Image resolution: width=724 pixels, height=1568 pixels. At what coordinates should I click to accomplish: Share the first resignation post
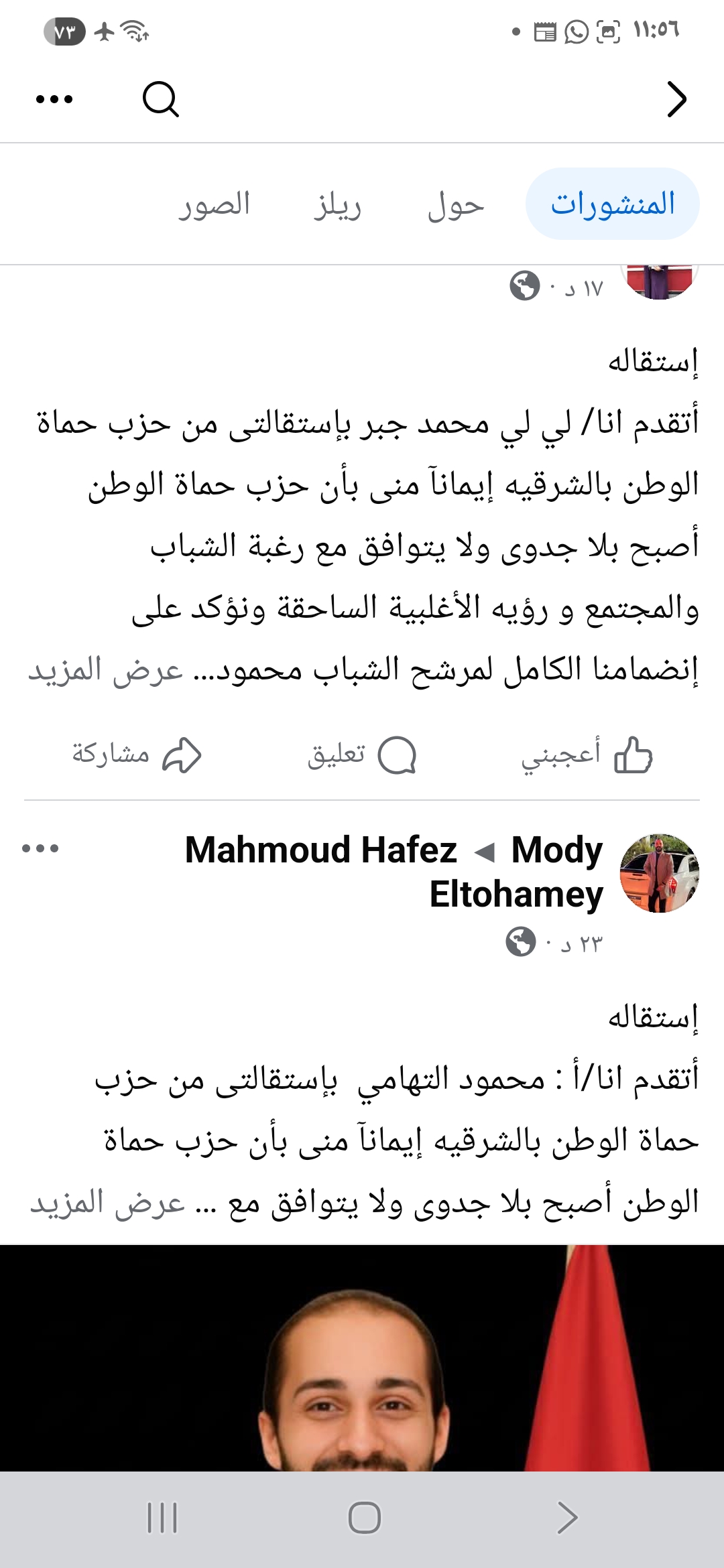[137, 755]
